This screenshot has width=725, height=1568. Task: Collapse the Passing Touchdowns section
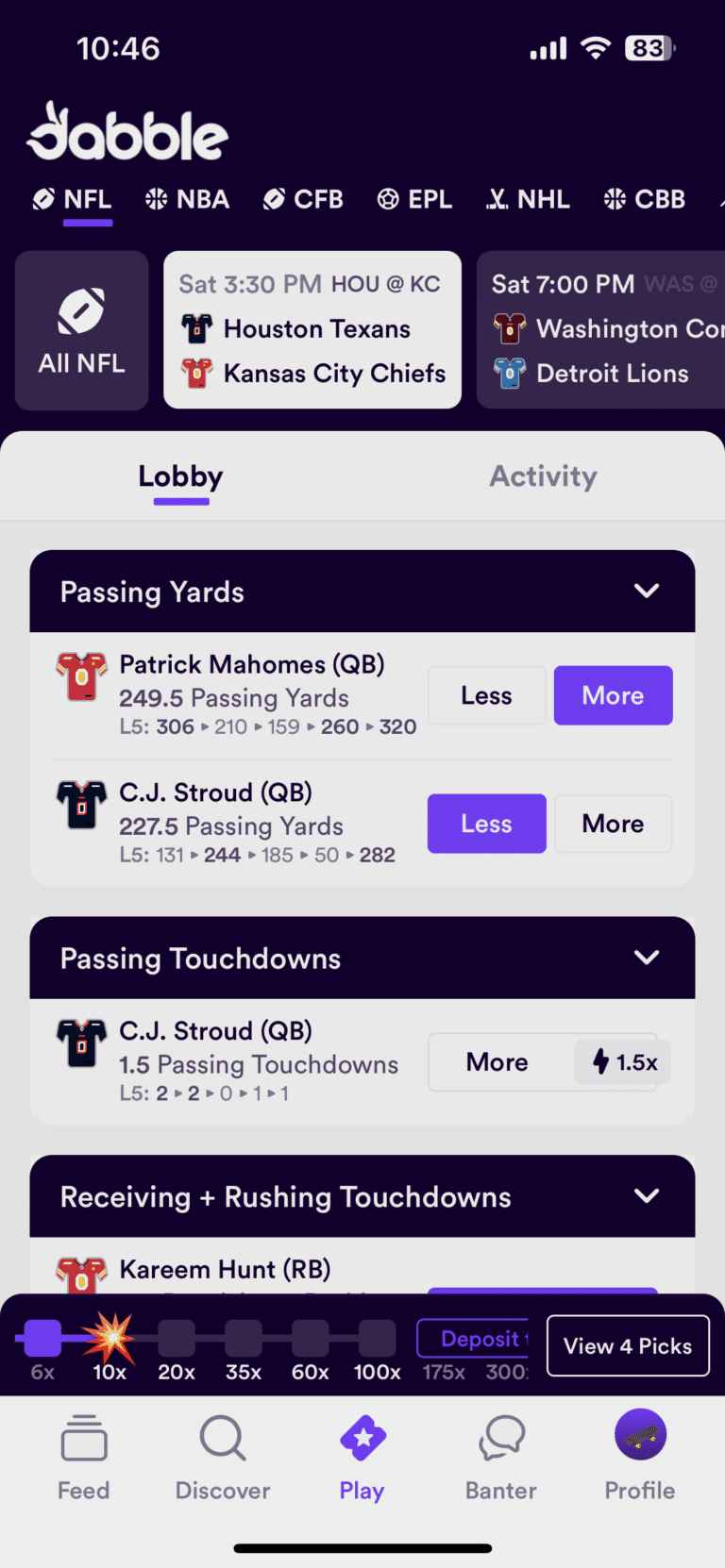click(647, 958)
